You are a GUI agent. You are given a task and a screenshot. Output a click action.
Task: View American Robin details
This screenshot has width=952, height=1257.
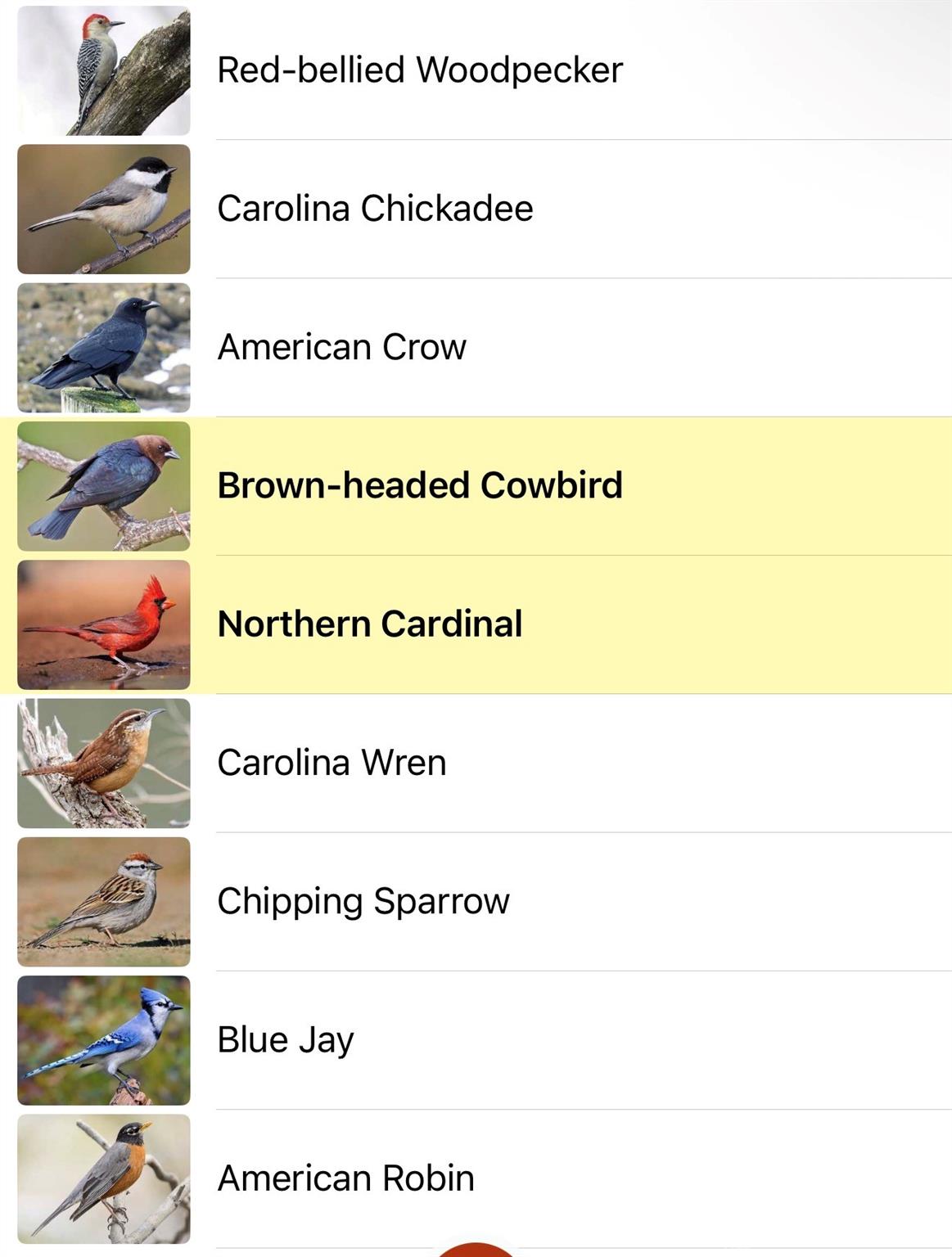click(x=345, y=1178)
